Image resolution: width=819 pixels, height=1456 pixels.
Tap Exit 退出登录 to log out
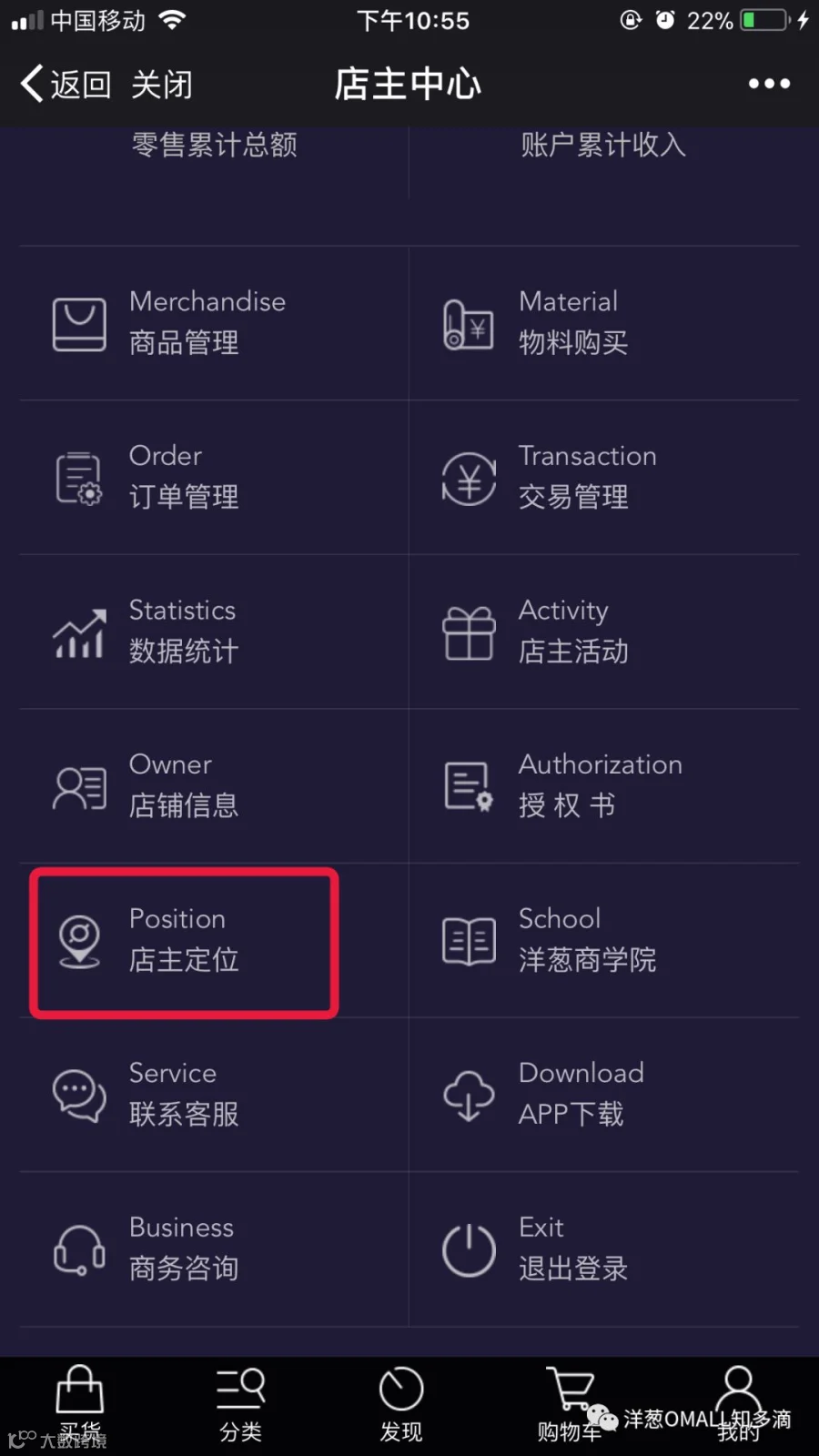(x=604, y=1249)
